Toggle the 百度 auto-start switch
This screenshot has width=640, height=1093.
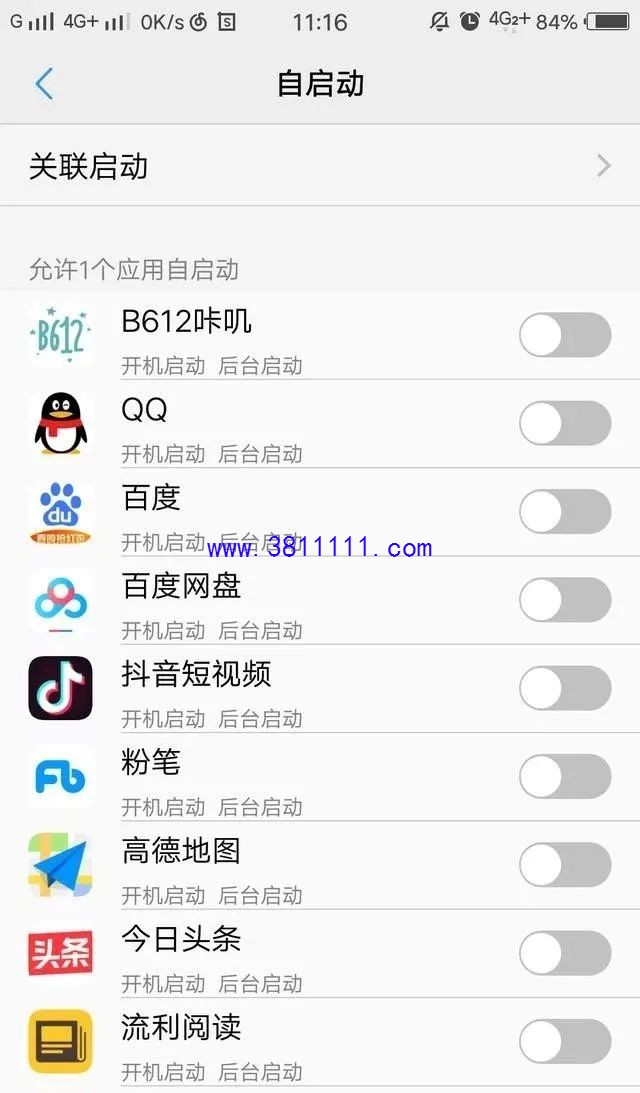pos(565,512)
